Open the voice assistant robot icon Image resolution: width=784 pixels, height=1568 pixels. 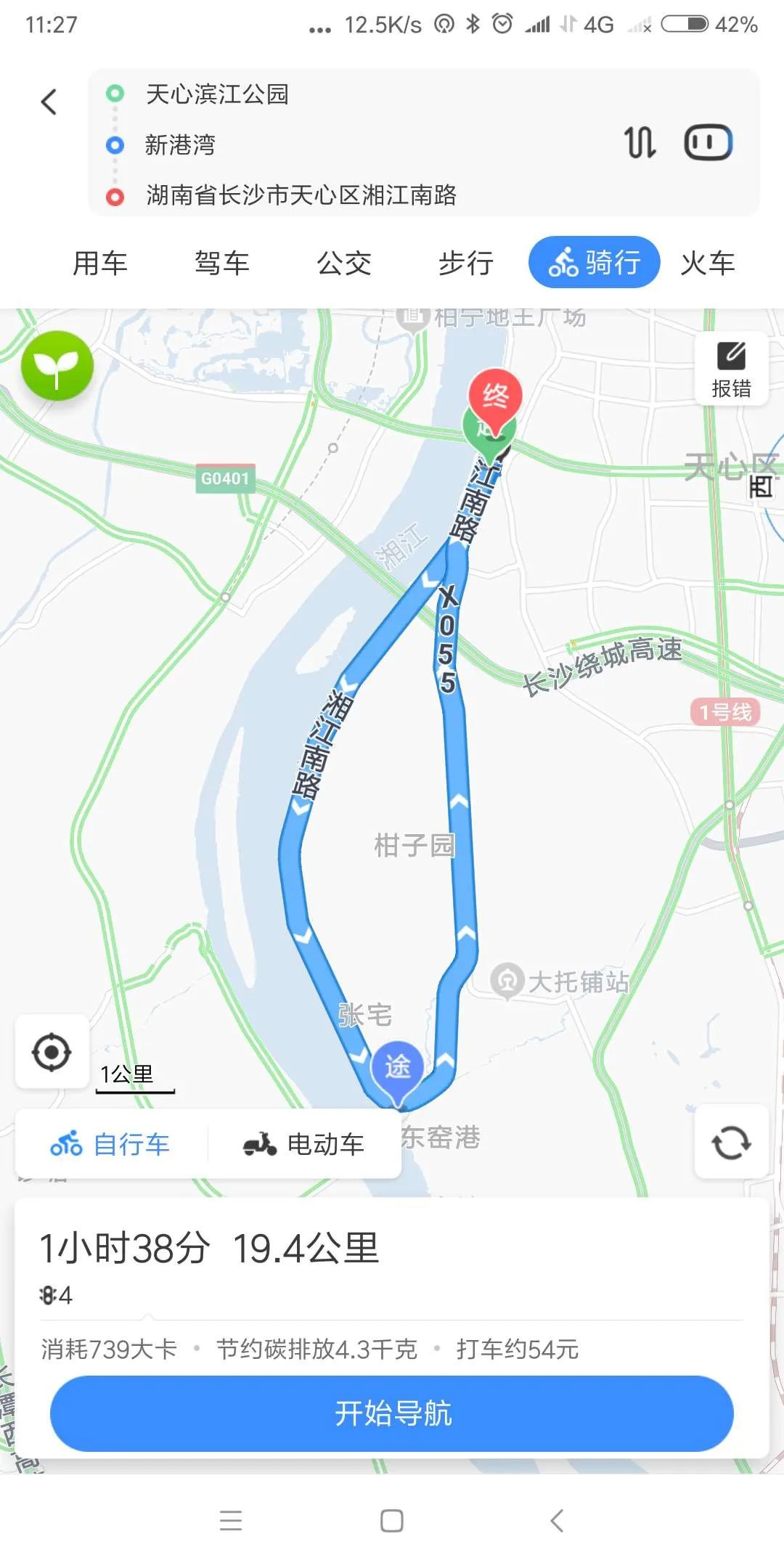[708, 142]
